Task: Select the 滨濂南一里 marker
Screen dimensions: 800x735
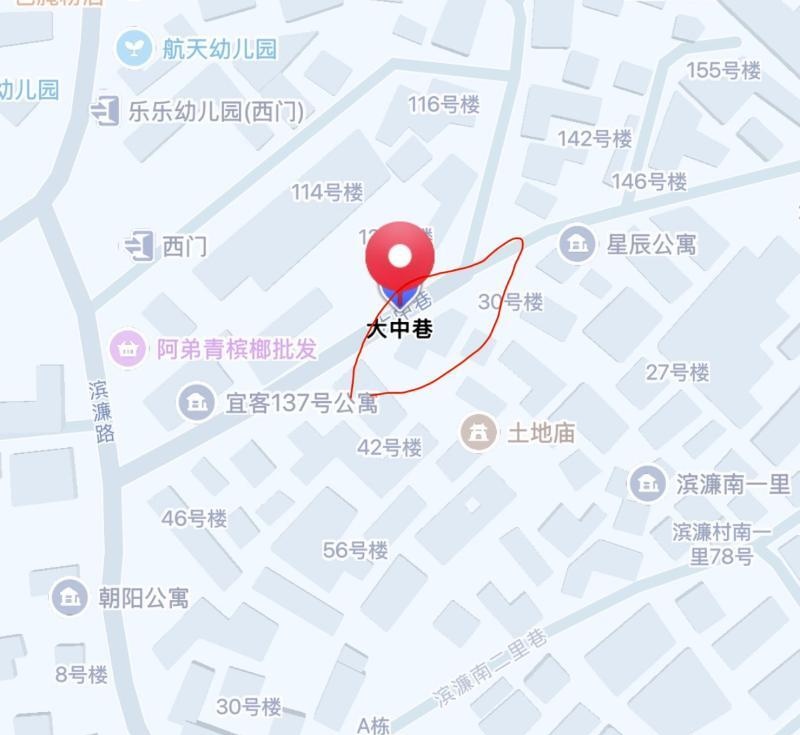Action: [x=647, y=484]
